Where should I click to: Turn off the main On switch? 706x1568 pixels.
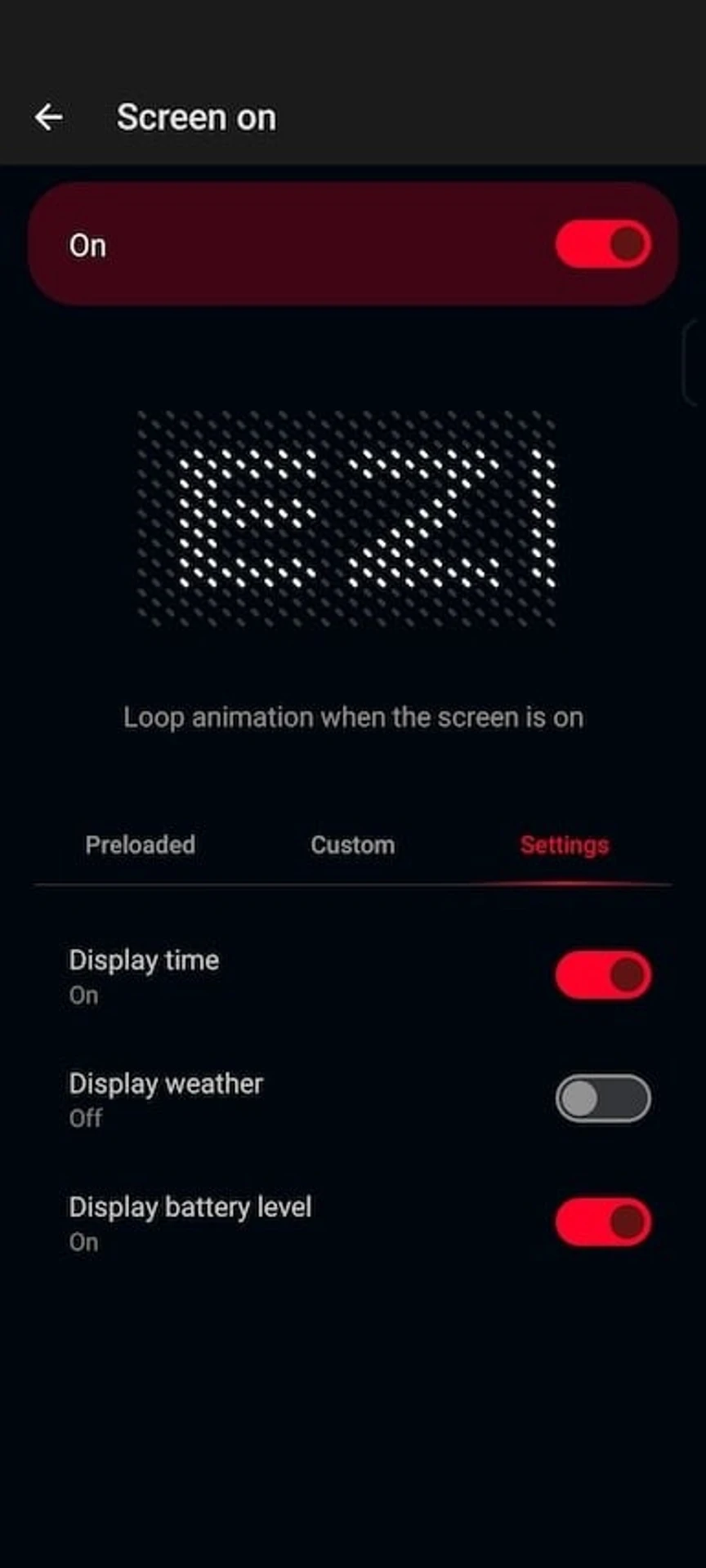coord(603,244)
